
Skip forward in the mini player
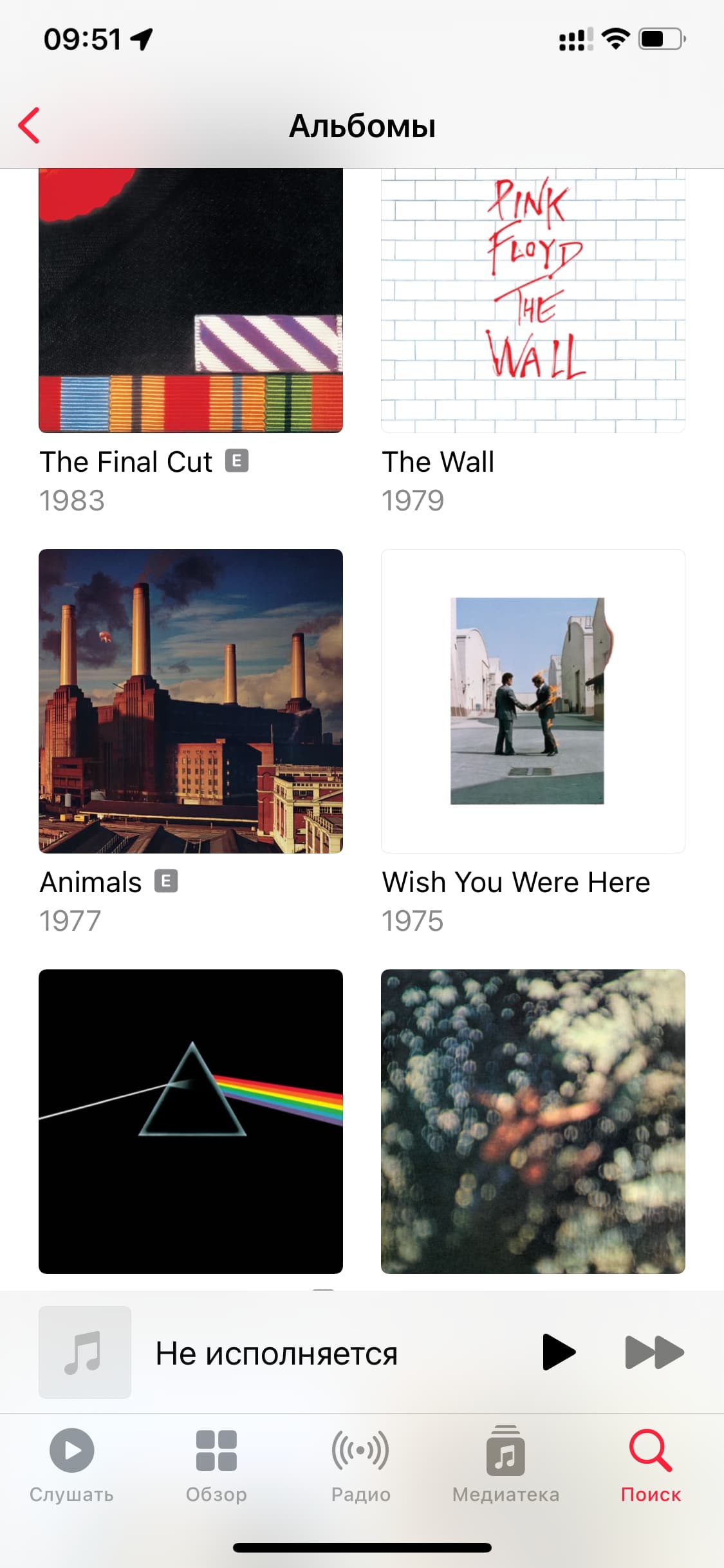pyautogui.click(x=654, y=1352)
